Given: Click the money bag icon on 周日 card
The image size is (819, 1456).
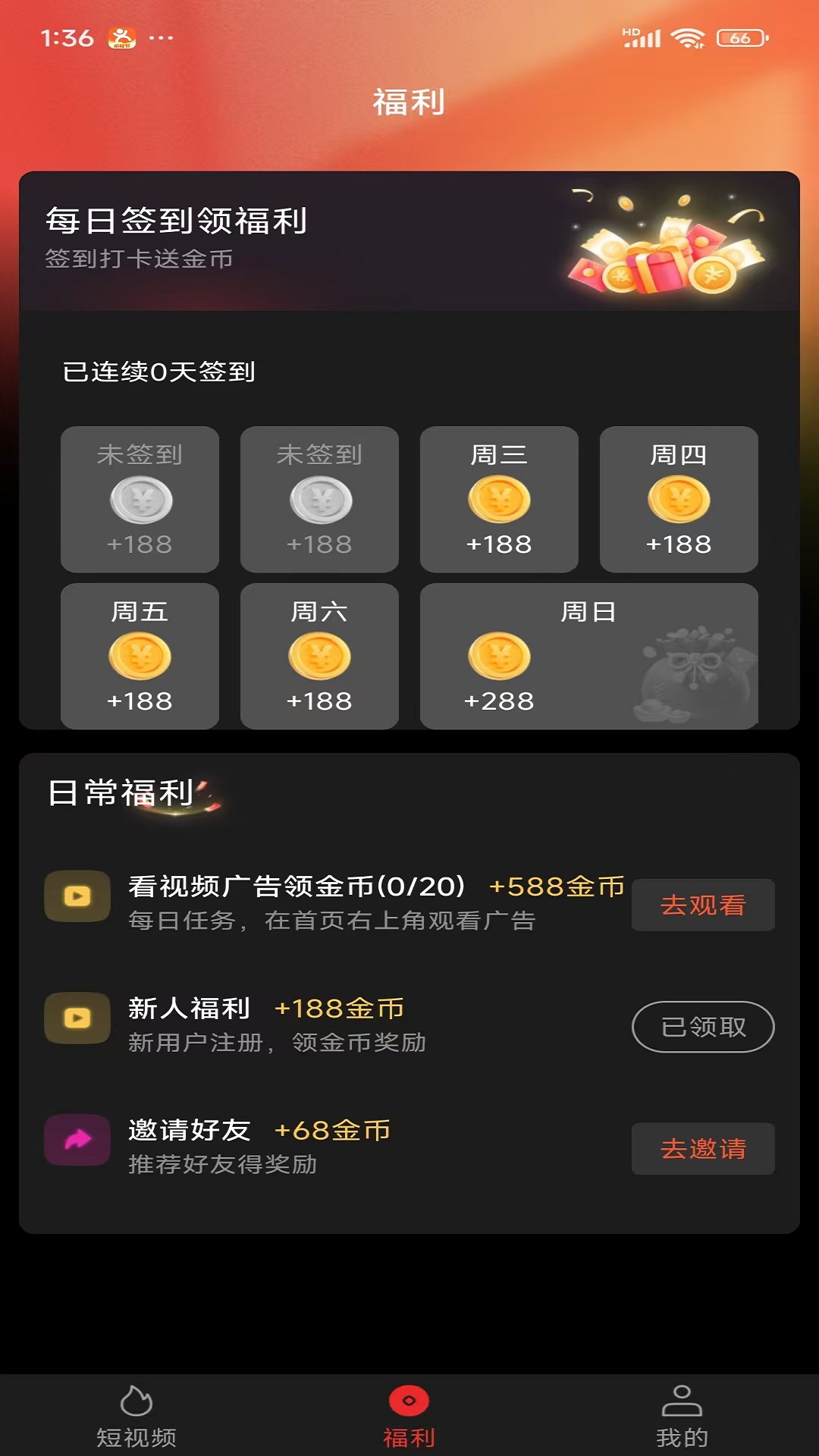Looking at the screenshot, I should 698,667.
